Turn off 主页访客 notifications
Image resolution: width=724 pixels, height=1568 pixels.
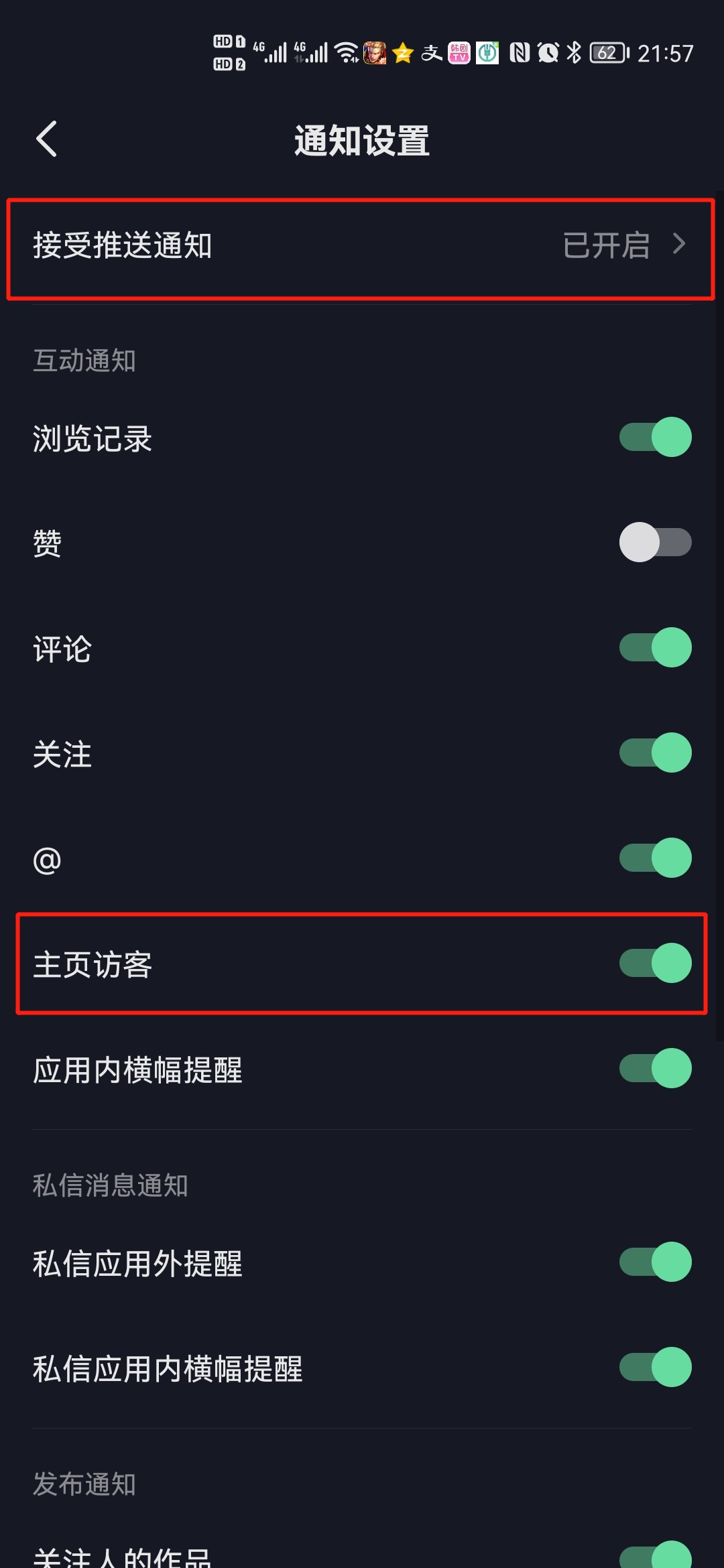pyautogui.click(x=655, y=963)
